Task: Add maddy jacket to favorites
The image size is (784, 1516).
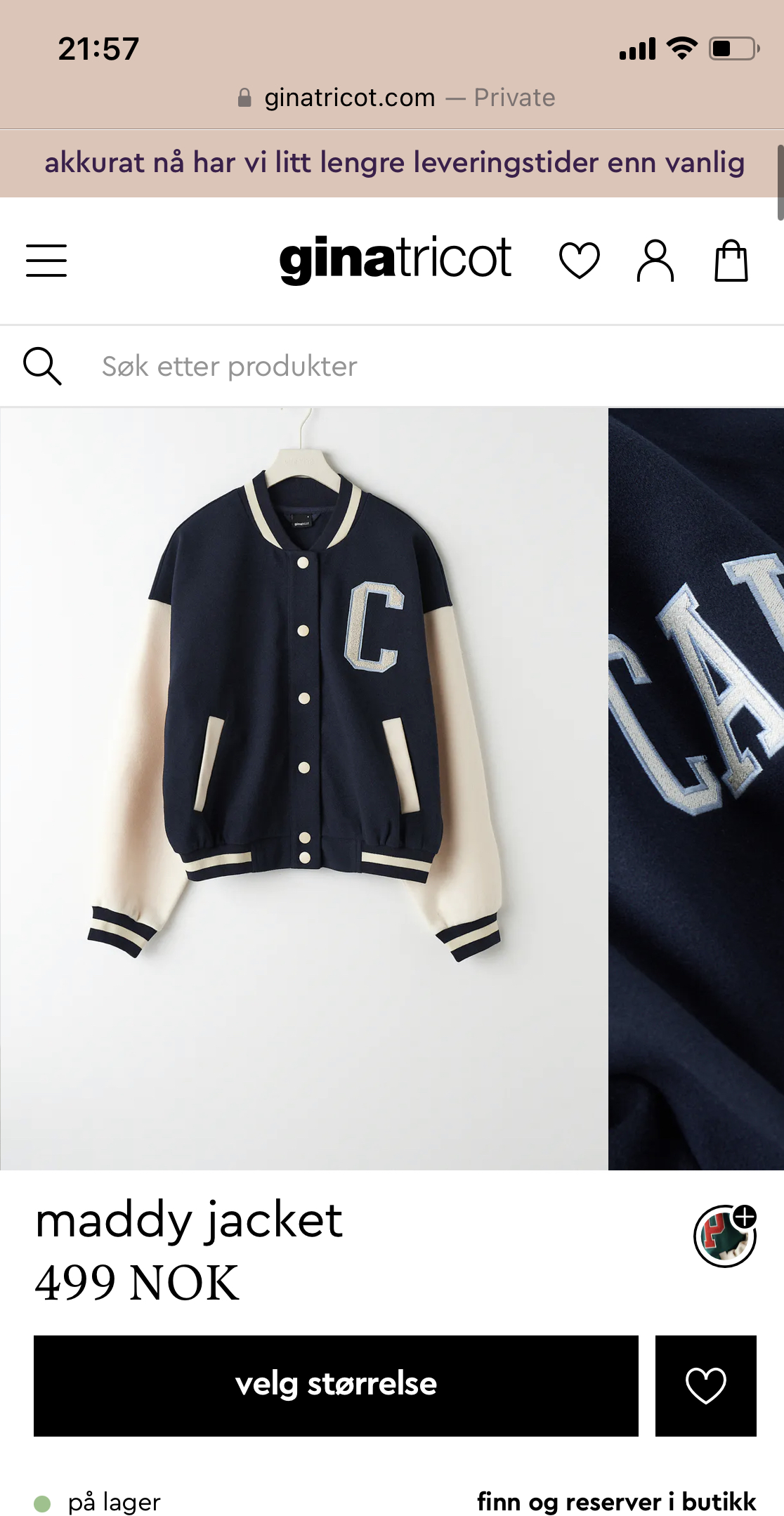Action: [x=705, y=1385]
